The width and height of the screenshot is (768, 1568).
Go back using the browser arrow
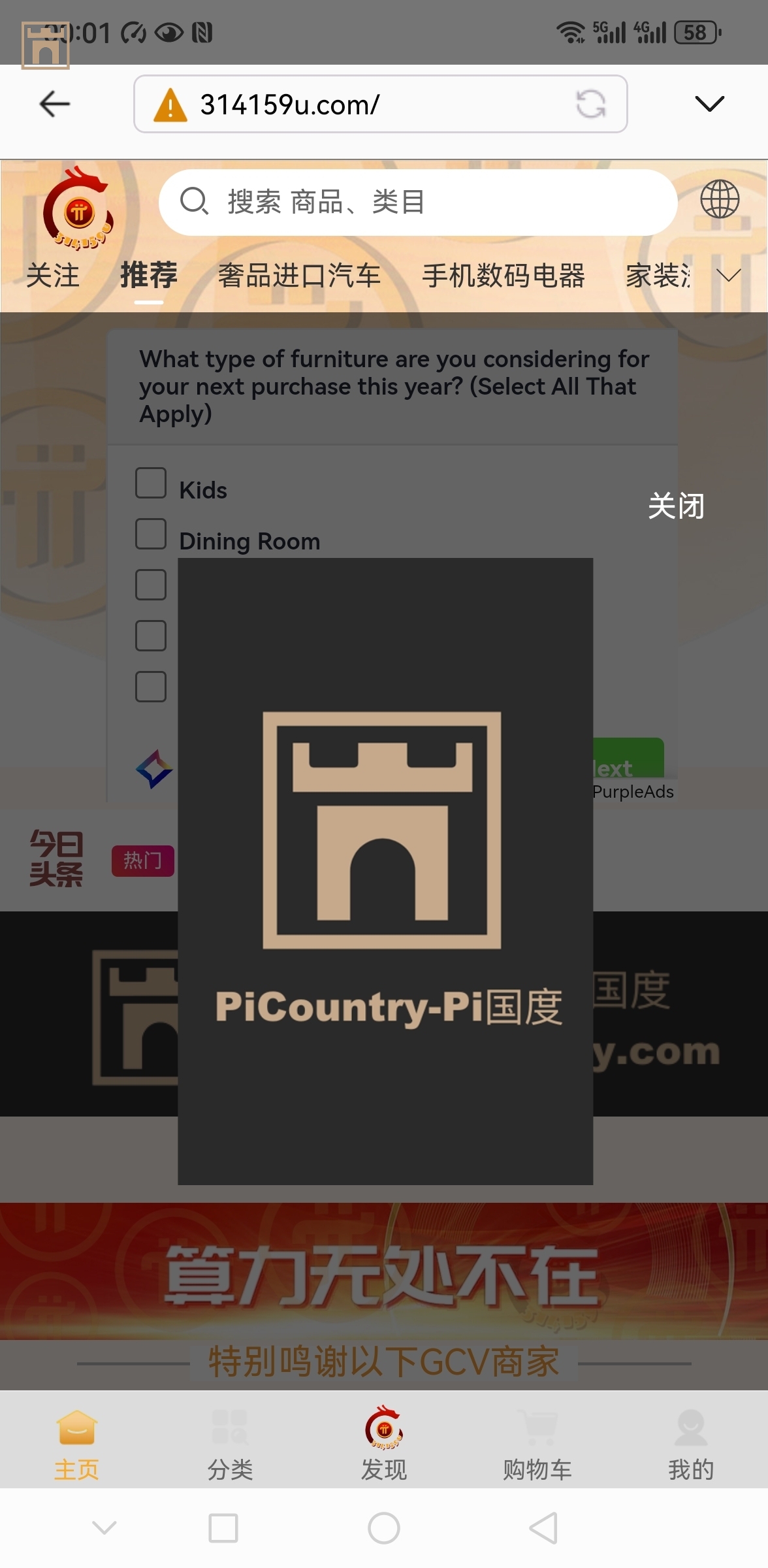pyautogui.click(x=55, y=104)
